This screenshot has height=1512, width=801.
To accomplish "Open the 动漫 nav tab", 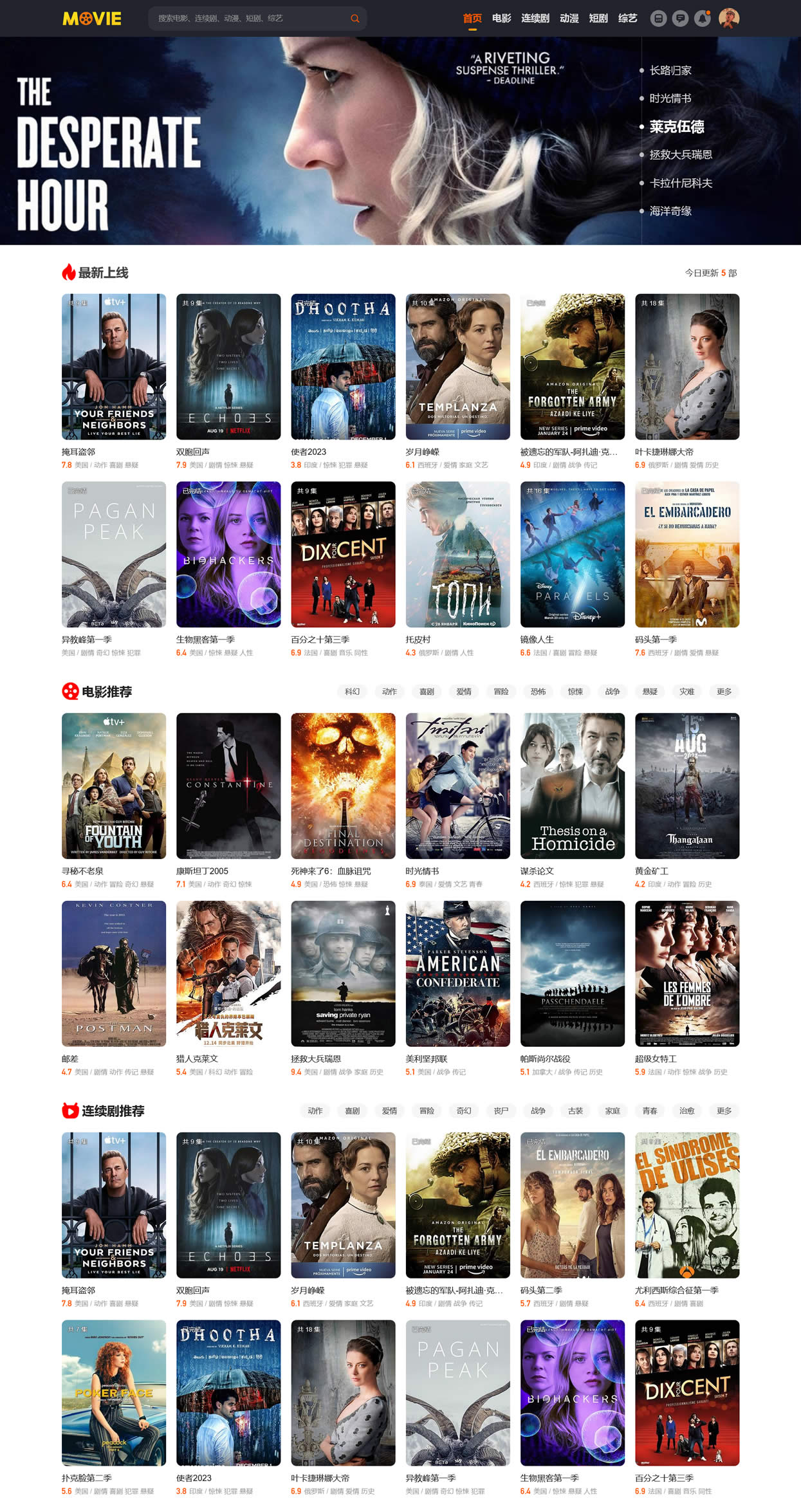I will click(x=569, y=19).
